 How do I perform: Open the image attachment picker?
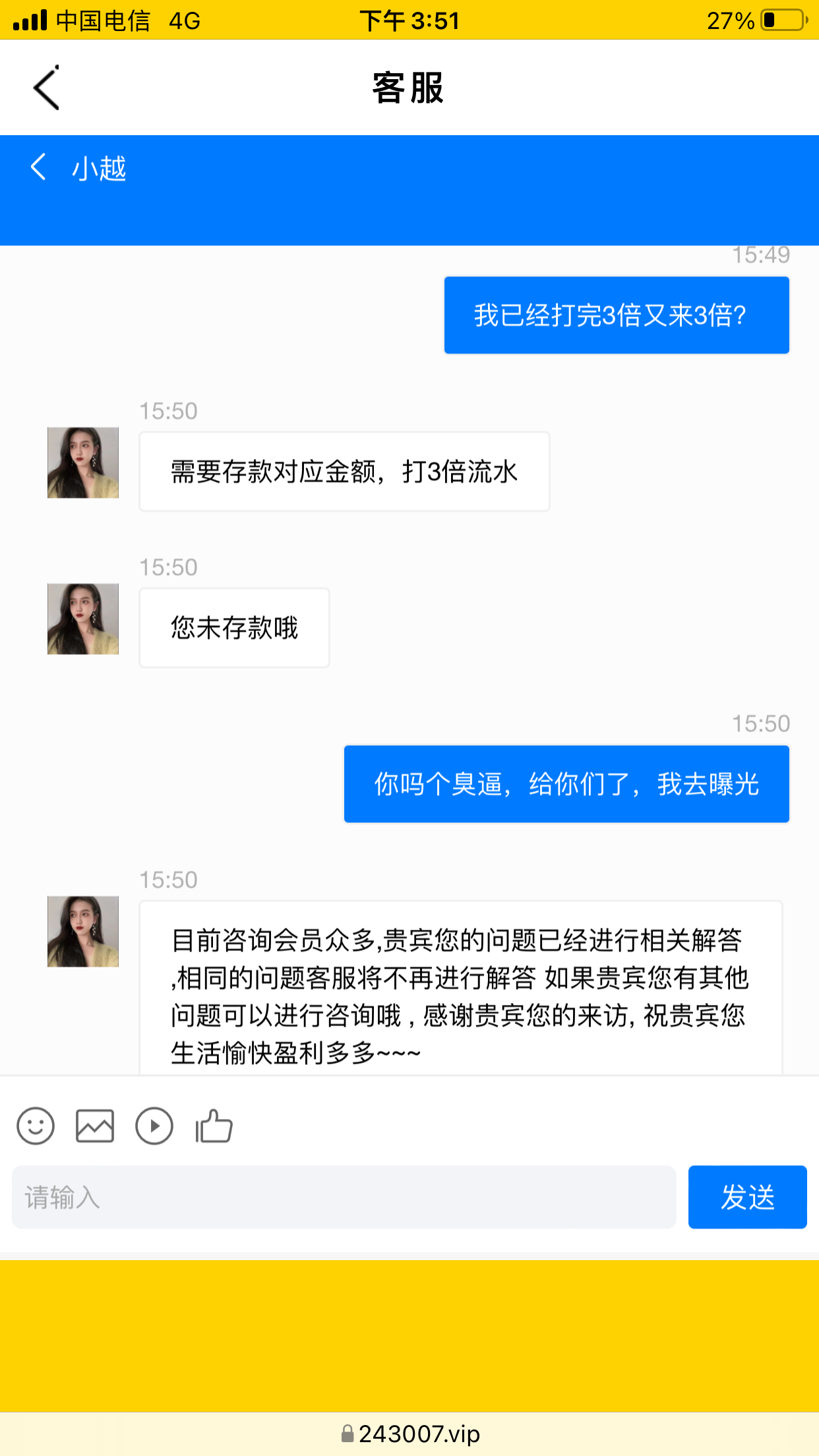94,1126
